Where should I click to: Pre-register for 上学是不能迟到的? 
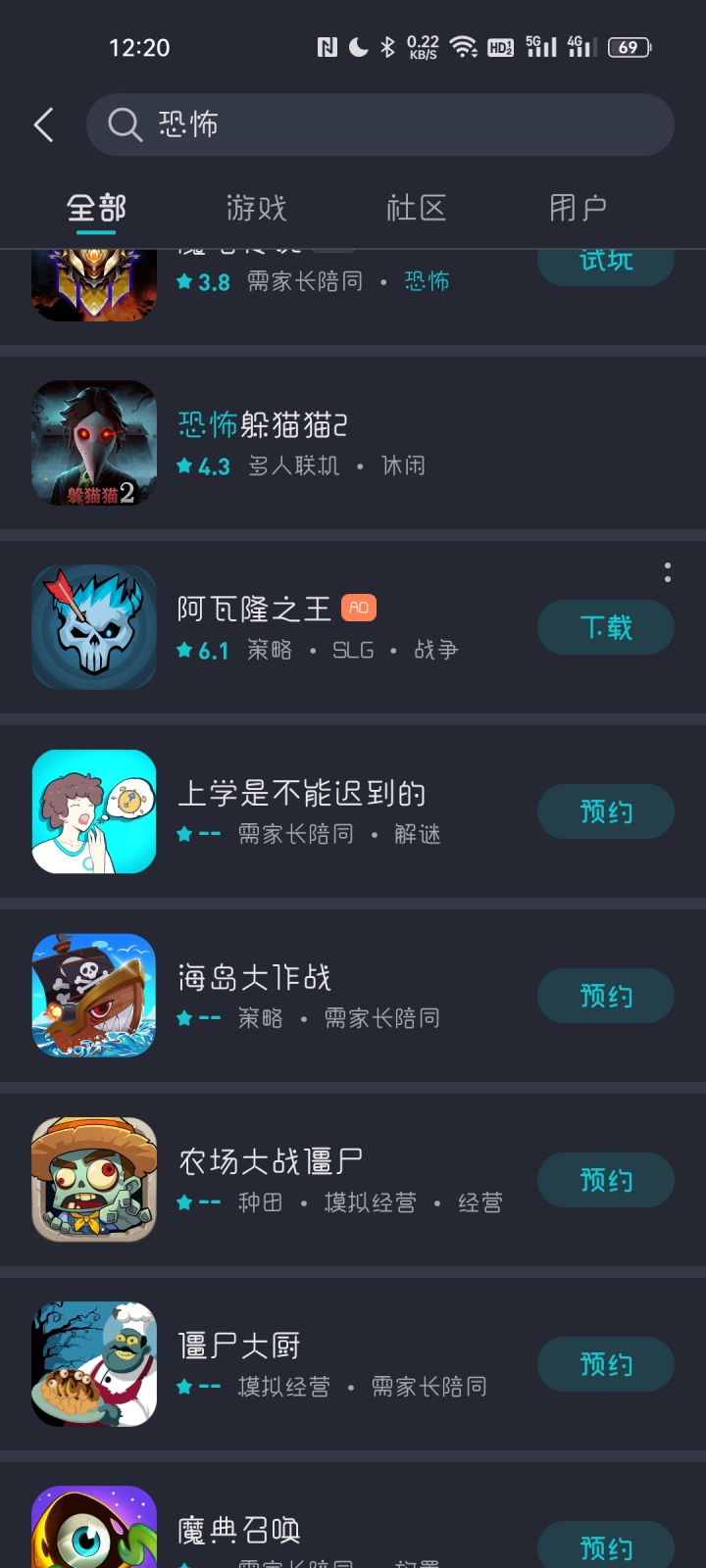click(x=605, y=811)
